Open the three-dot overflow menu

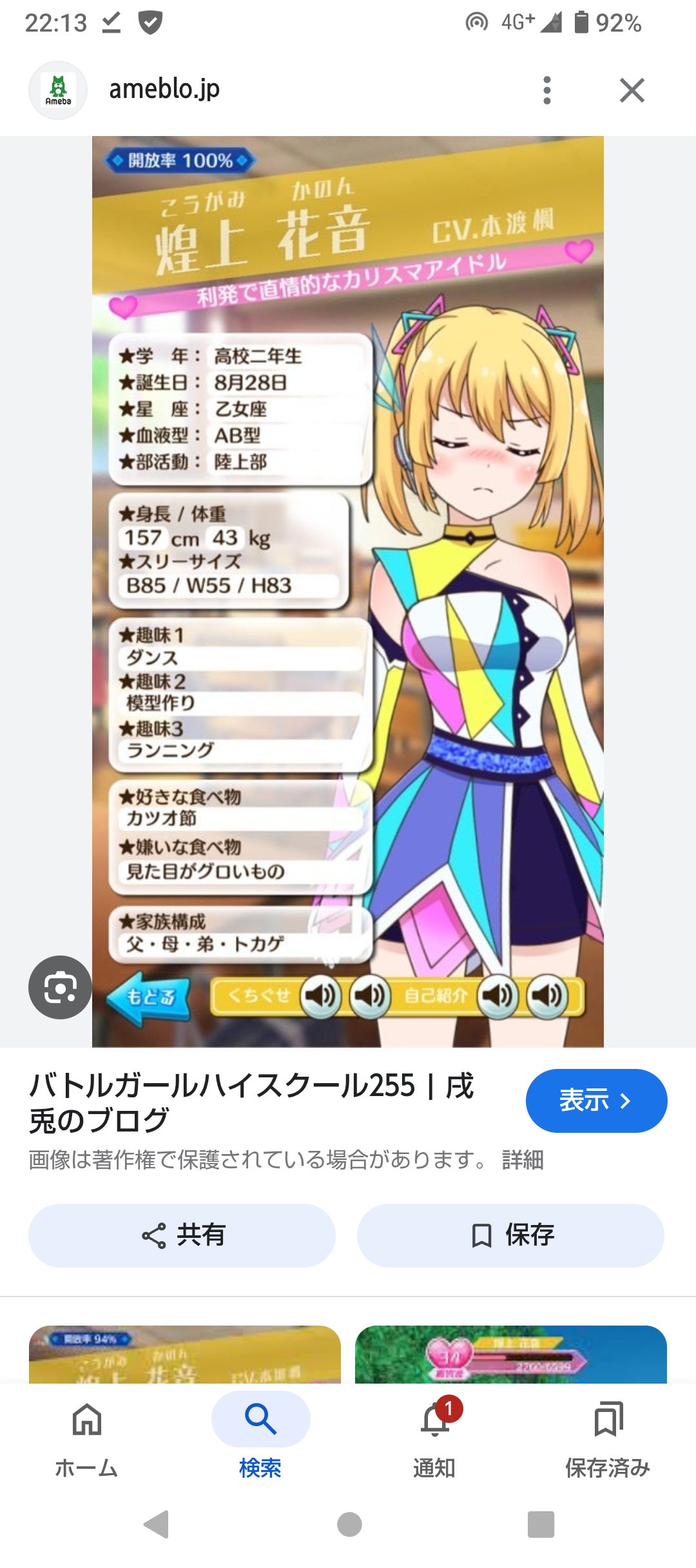(547, 90)
